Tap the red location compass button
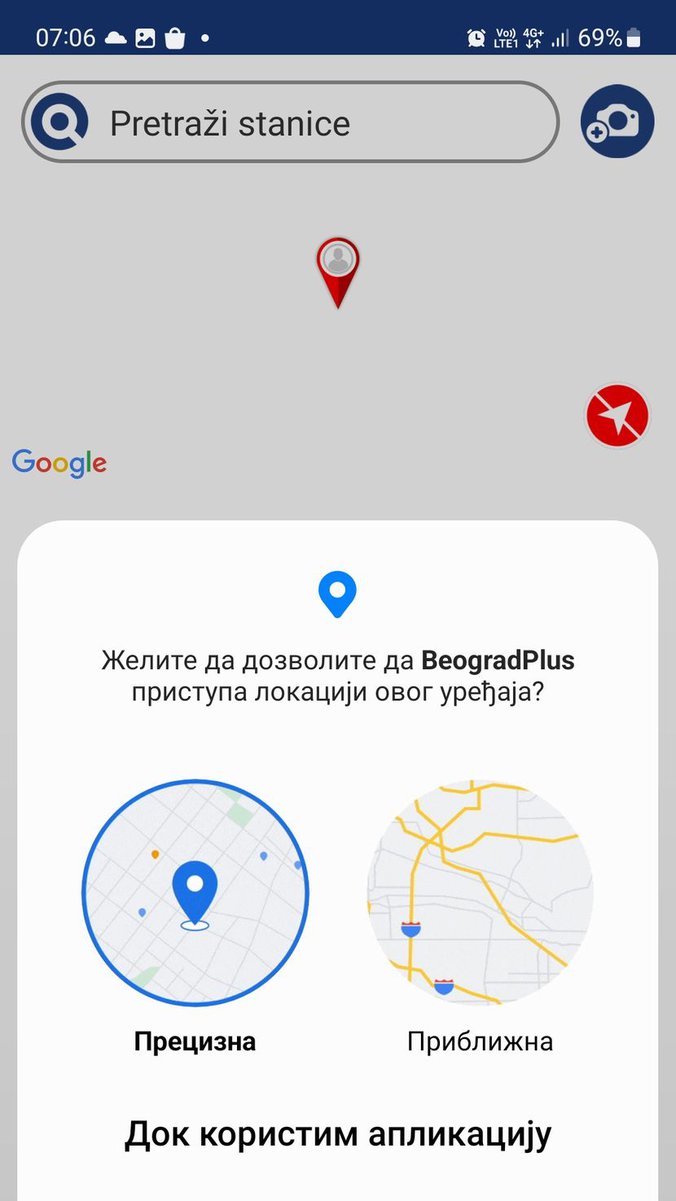This screenshot has width=676, height=1201. (617, 415)
